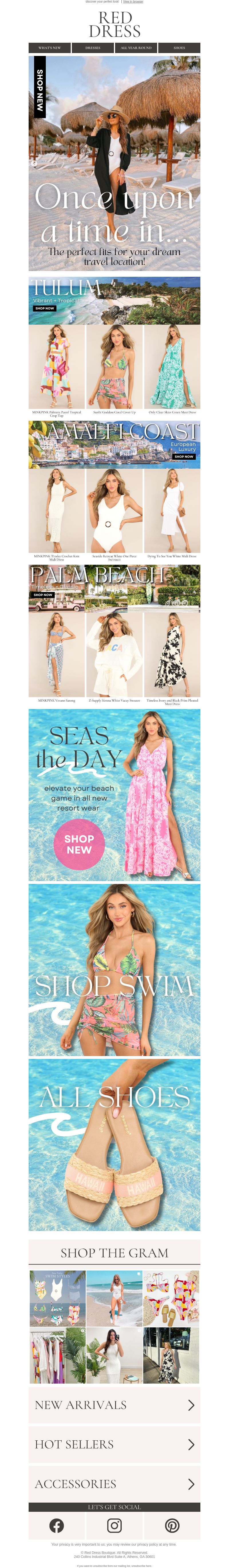Open the Instagram profile icon
229x1568 pixels.
114,1525
